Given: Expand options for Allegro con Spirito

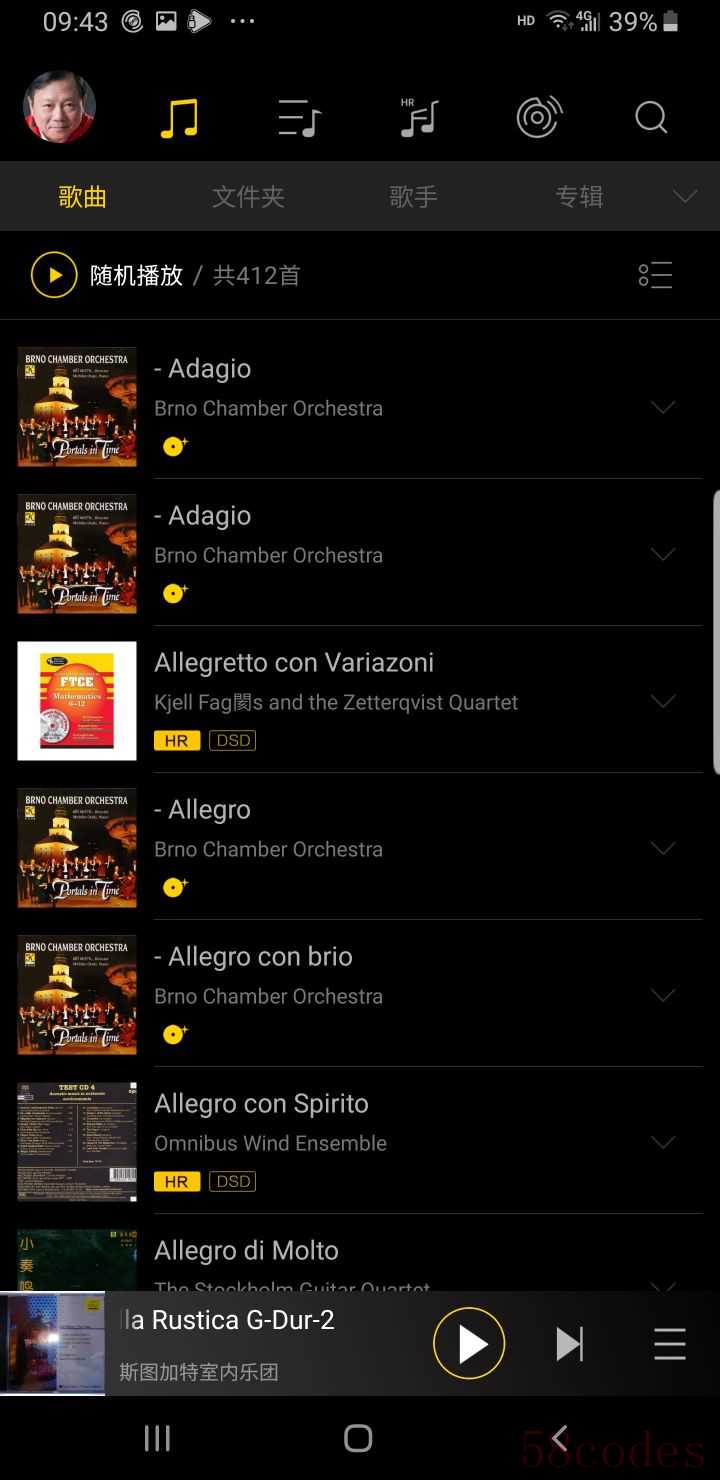Looking at the screenshot, I should (663, 1141).
